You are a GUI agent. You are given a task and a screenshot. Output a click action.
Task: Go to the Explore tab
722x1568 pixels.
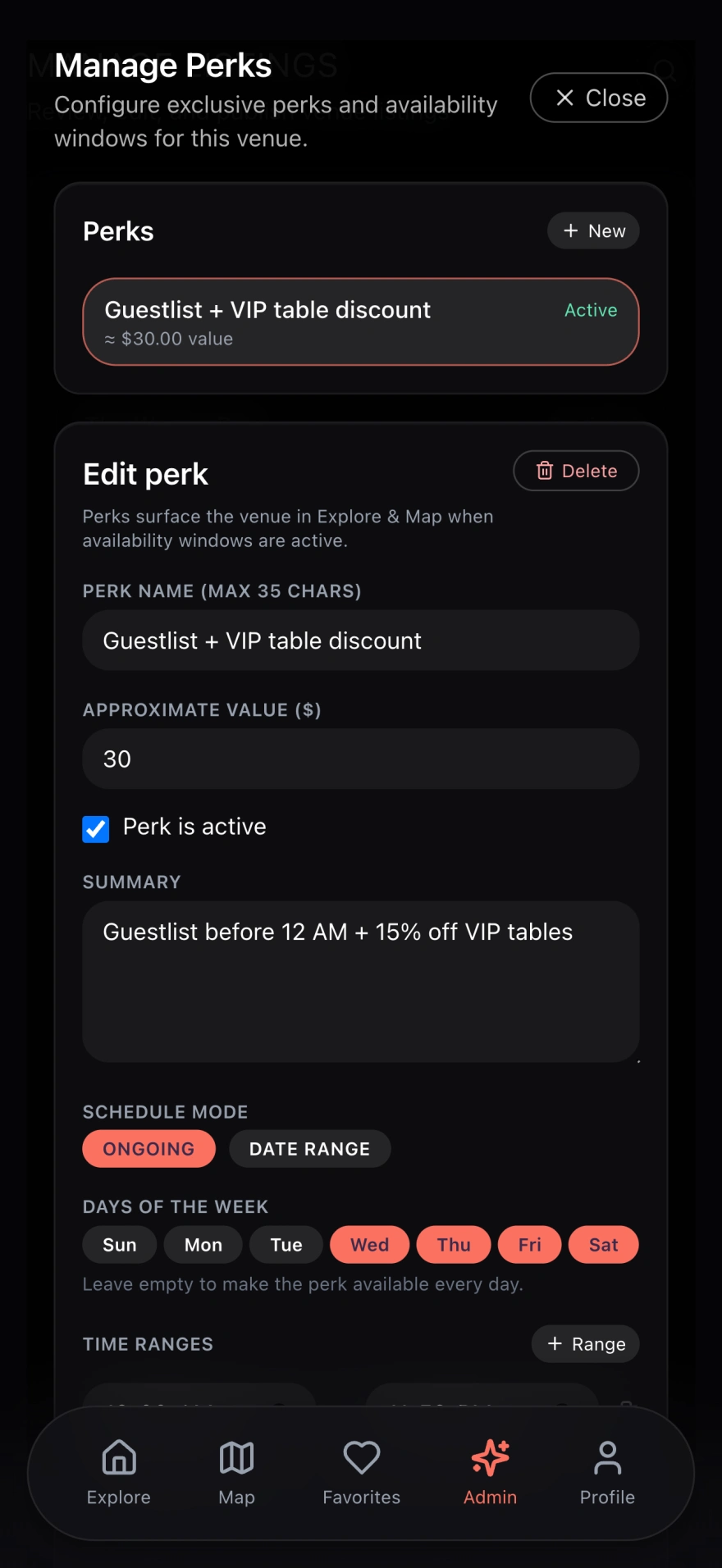point(119,1473)
